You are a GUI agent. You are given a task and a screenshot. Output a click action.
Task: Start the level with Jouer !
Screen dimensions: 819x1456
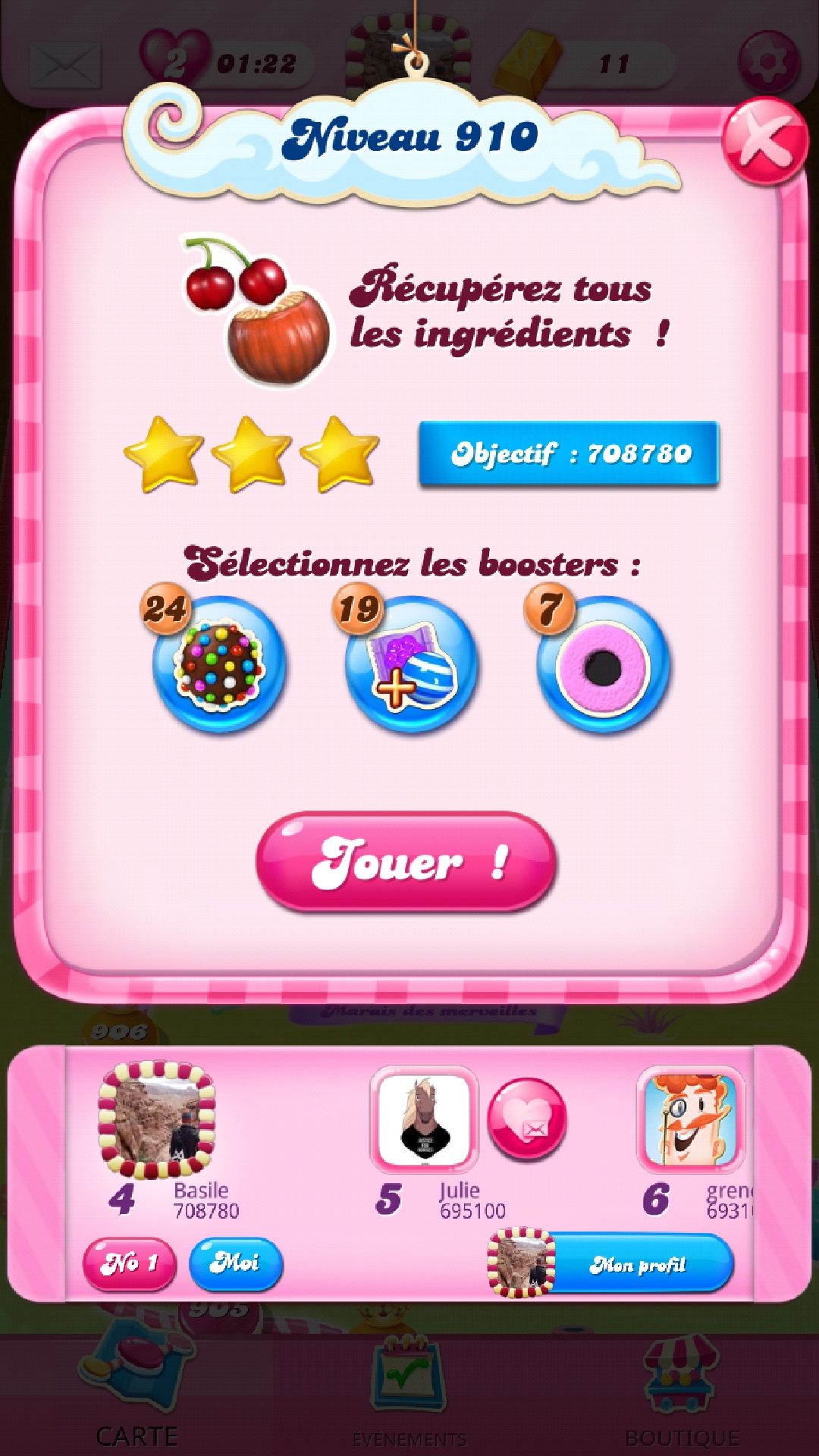[x=406, y=861]
